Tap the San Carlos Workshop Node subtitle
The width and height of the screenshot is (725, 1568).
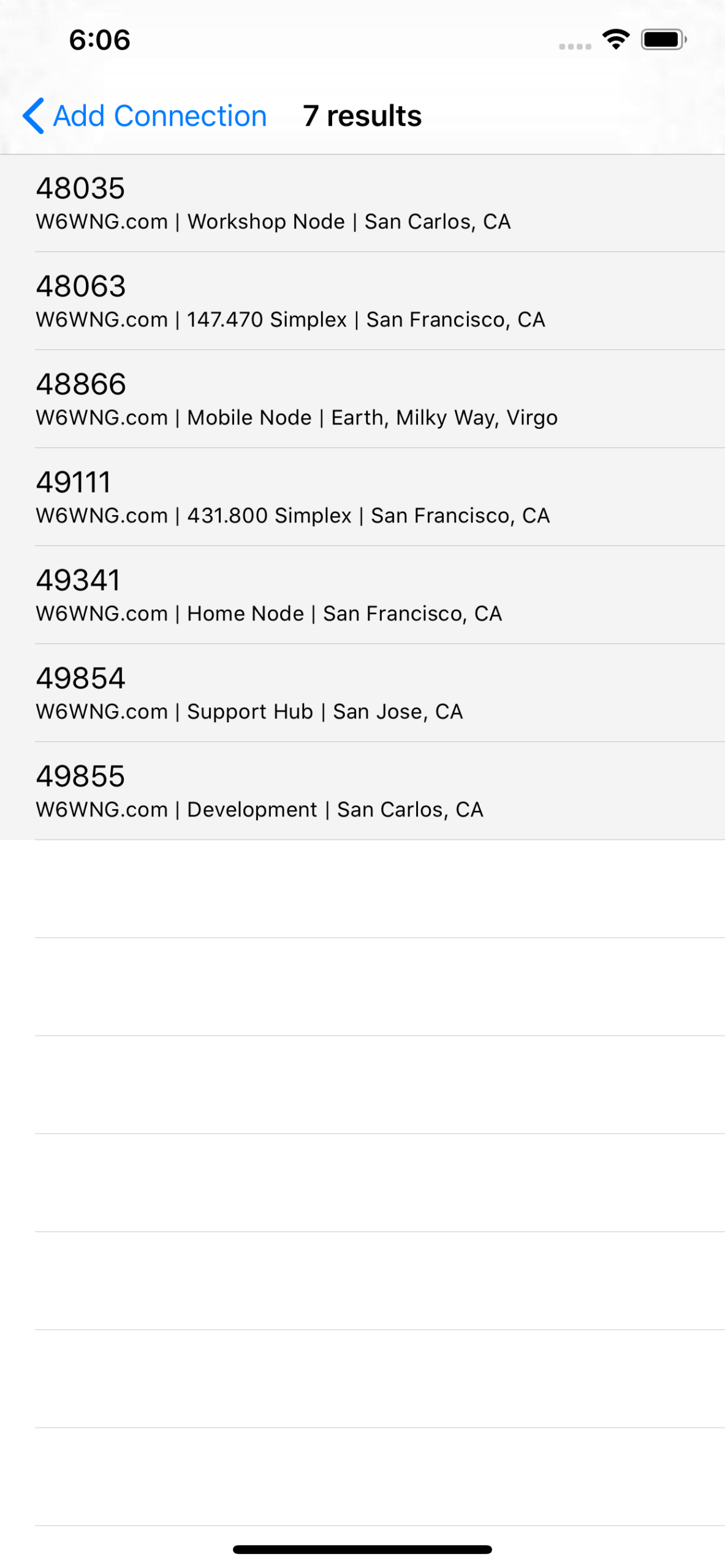pos(273,222)
